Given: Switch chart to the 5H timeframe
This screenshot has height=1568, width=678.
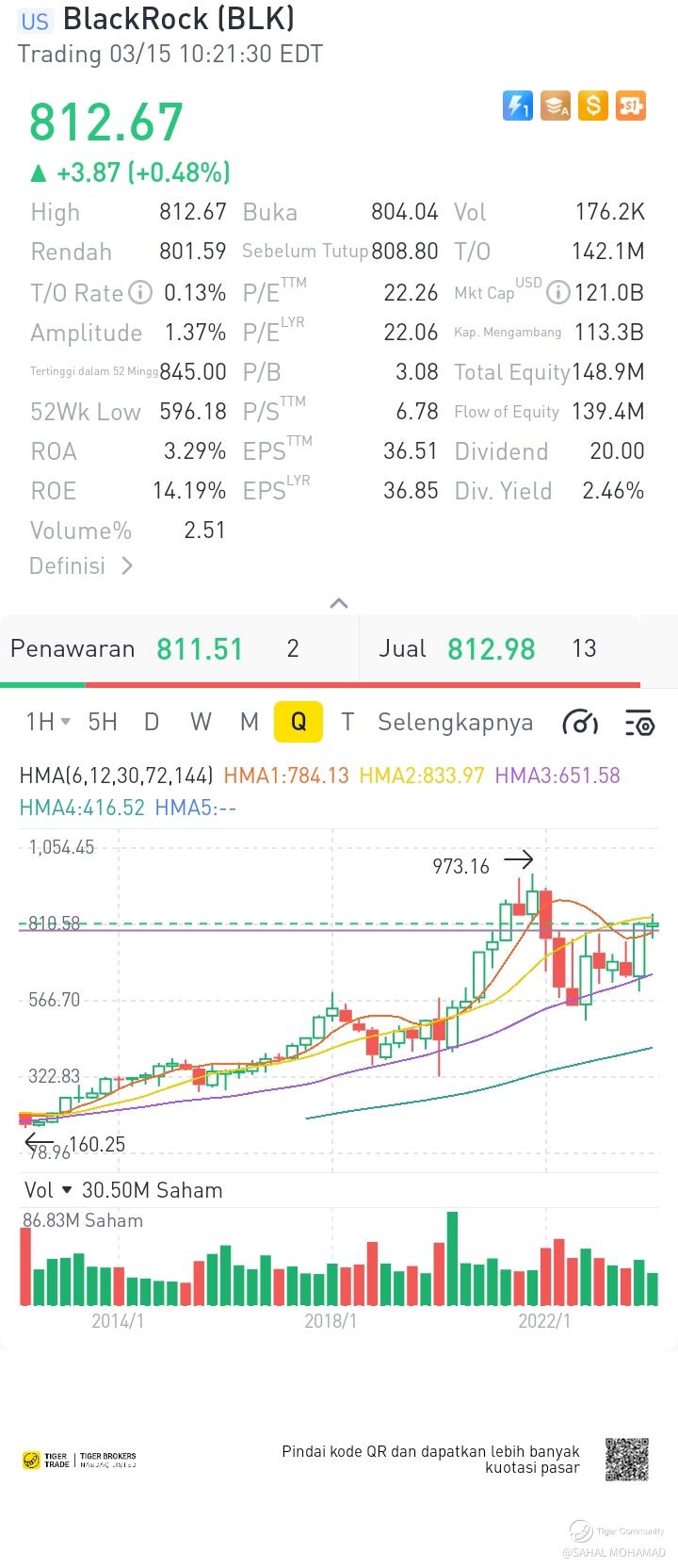Looking at the screenshot, I should point(103,722).
